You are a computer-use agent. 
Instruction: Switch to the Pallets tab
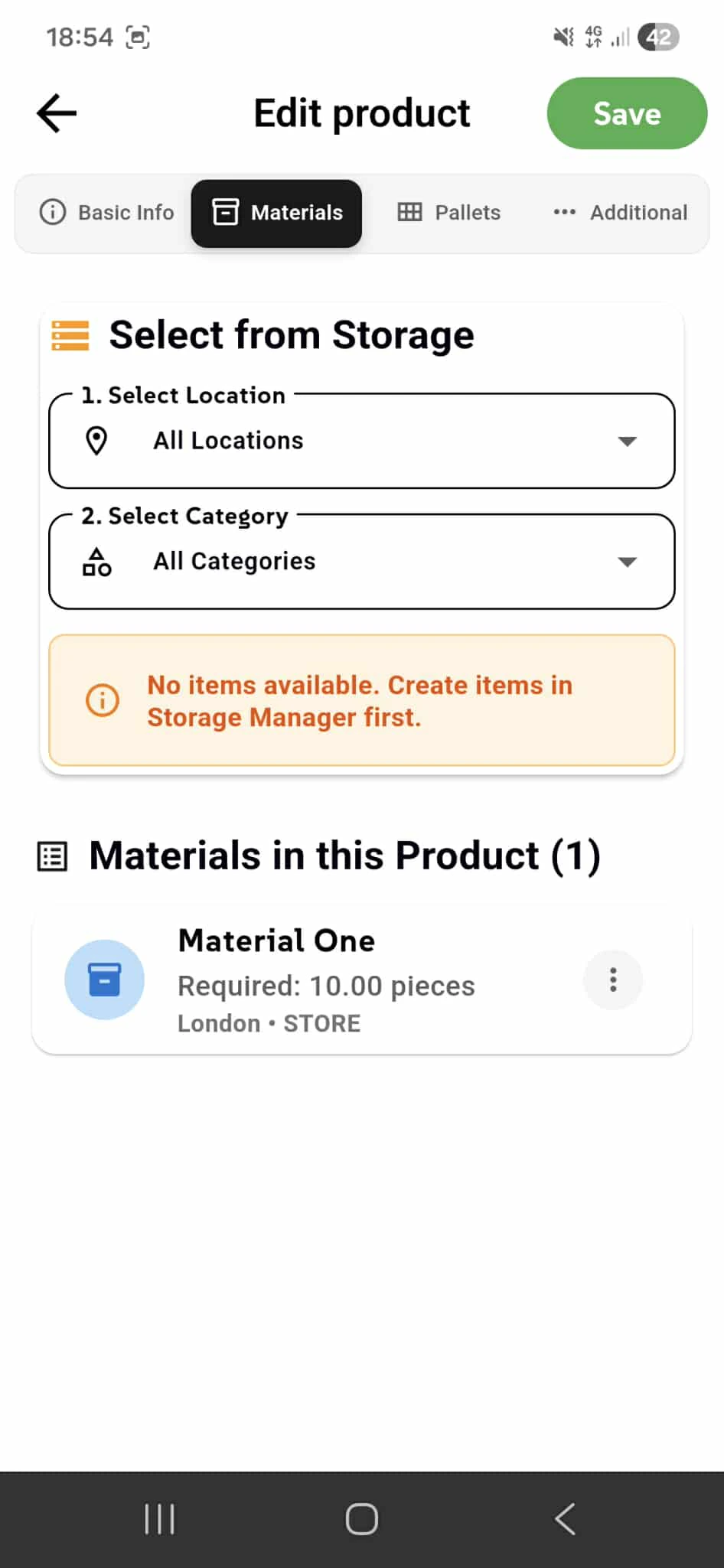click(466, 212)
